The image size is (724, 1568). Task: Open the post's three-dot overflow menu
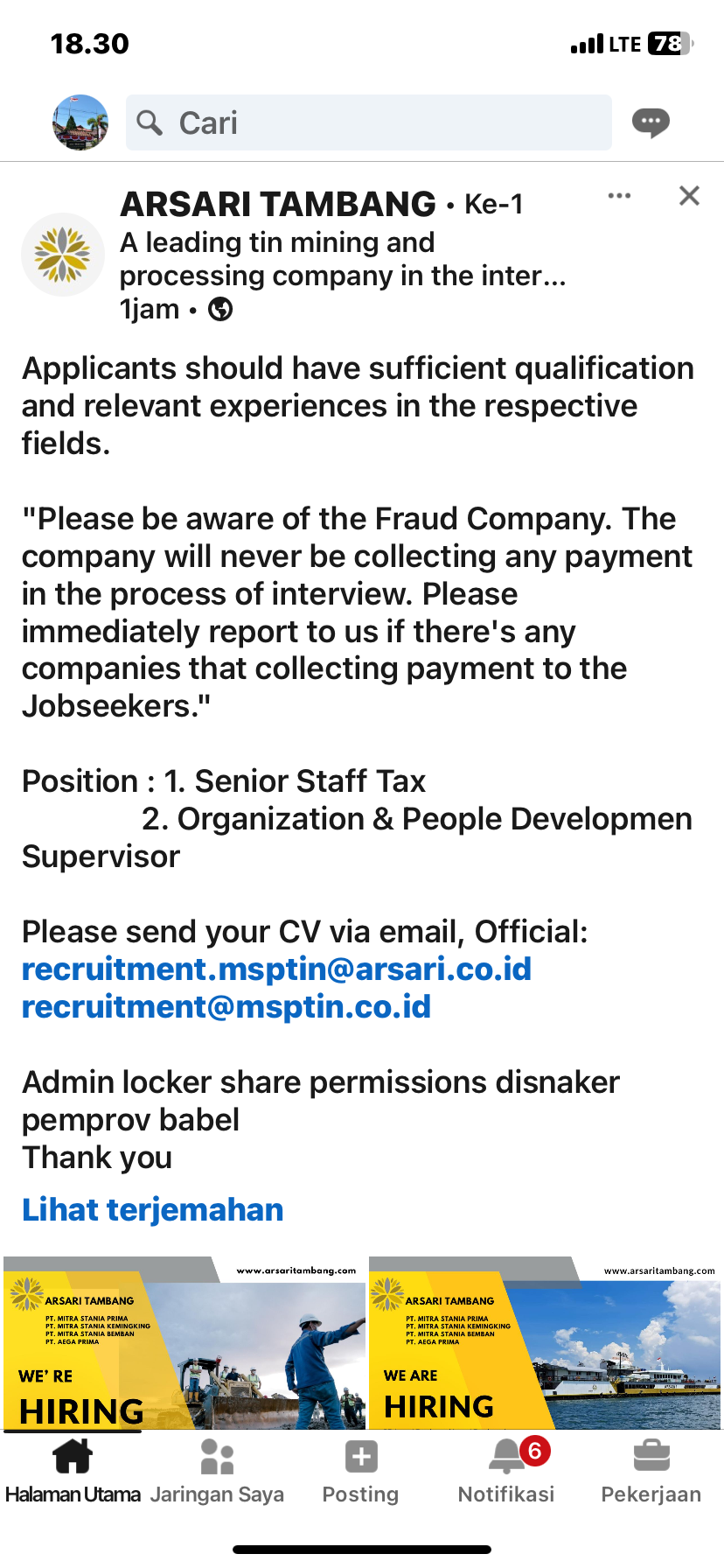[619, 196]
